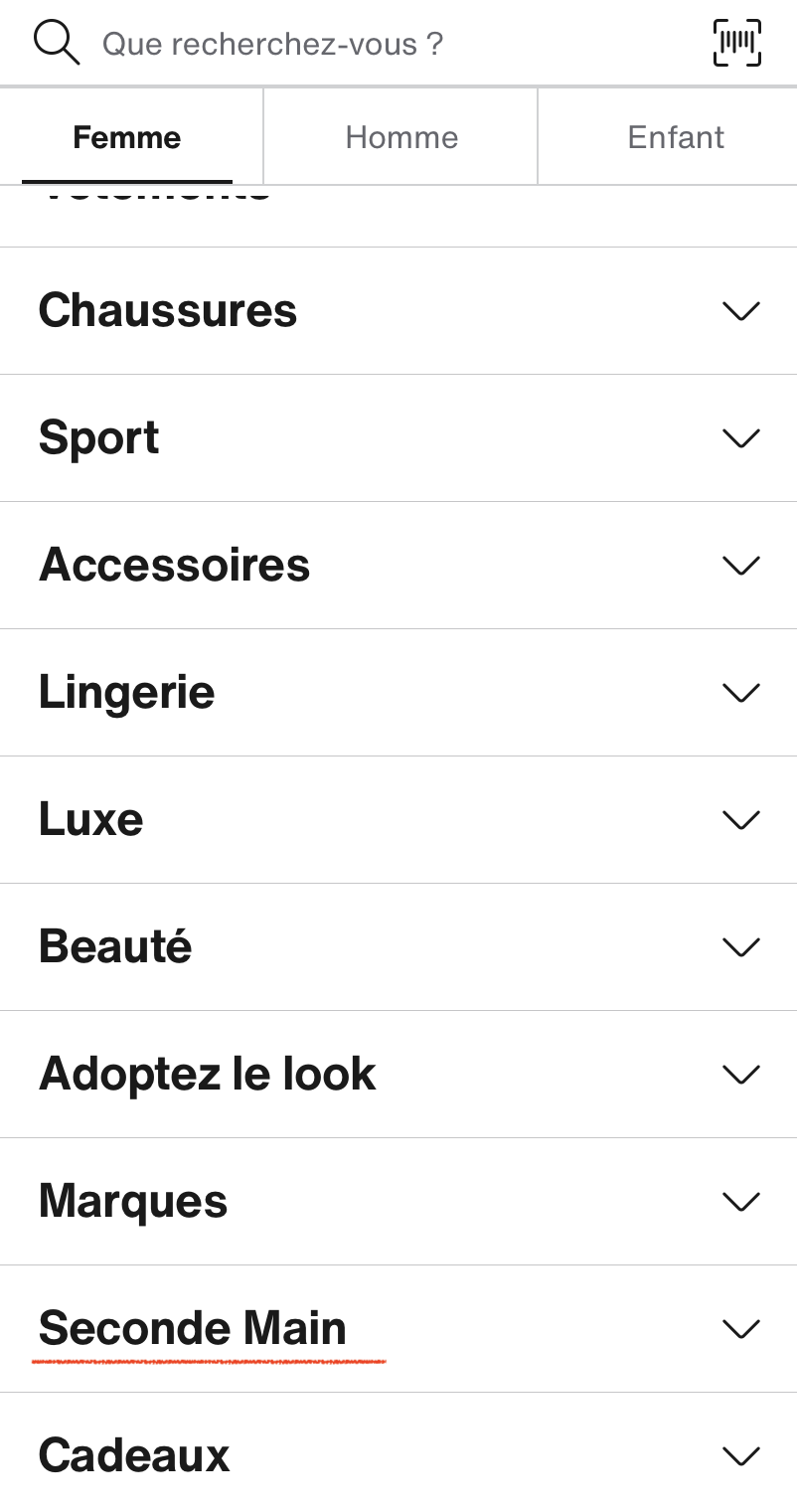The height and width of the screenshot is (1512, 797).
Task: Expand the Marques list
Action: click(x=398, y=1202)
